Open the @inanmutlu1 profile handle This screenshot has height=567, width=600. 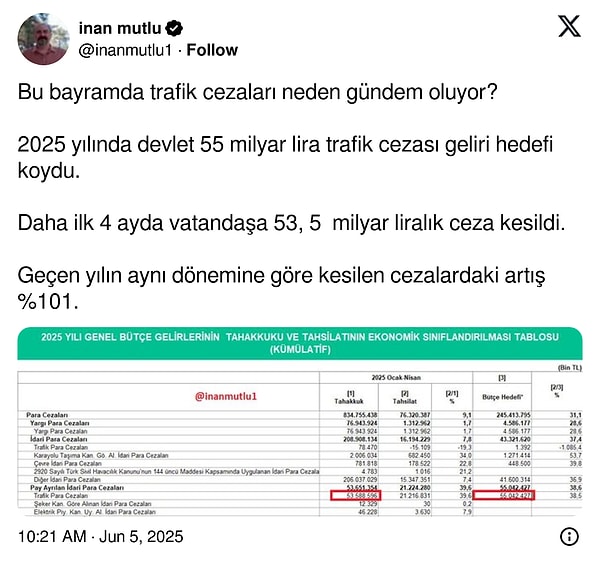123,50
